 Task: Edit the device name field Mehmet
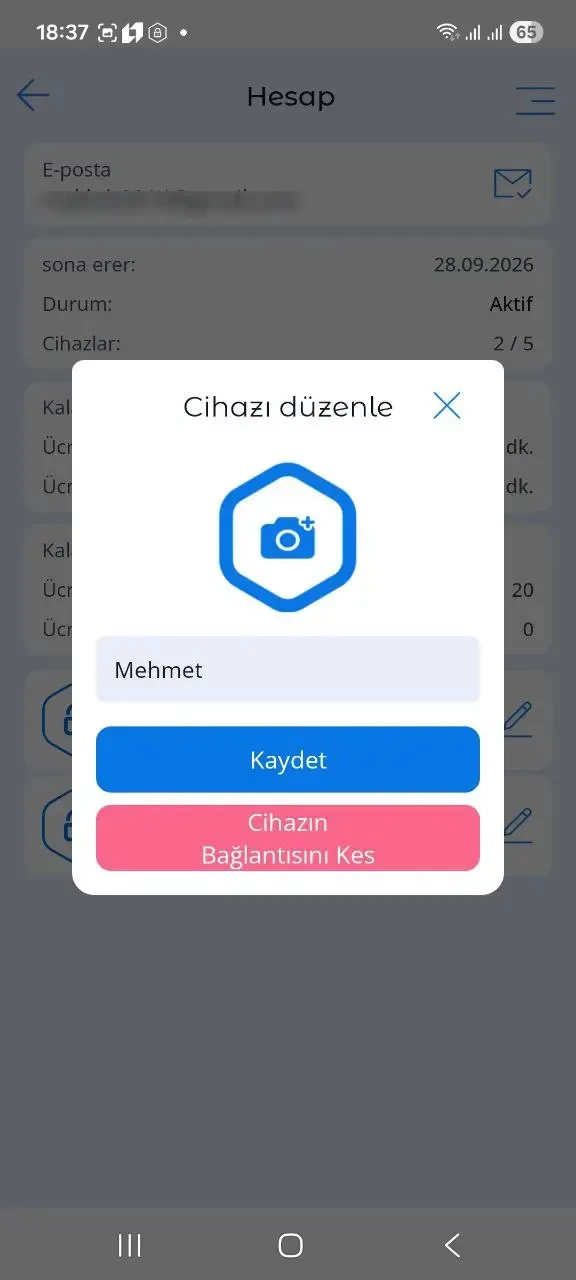pos(288,669)
